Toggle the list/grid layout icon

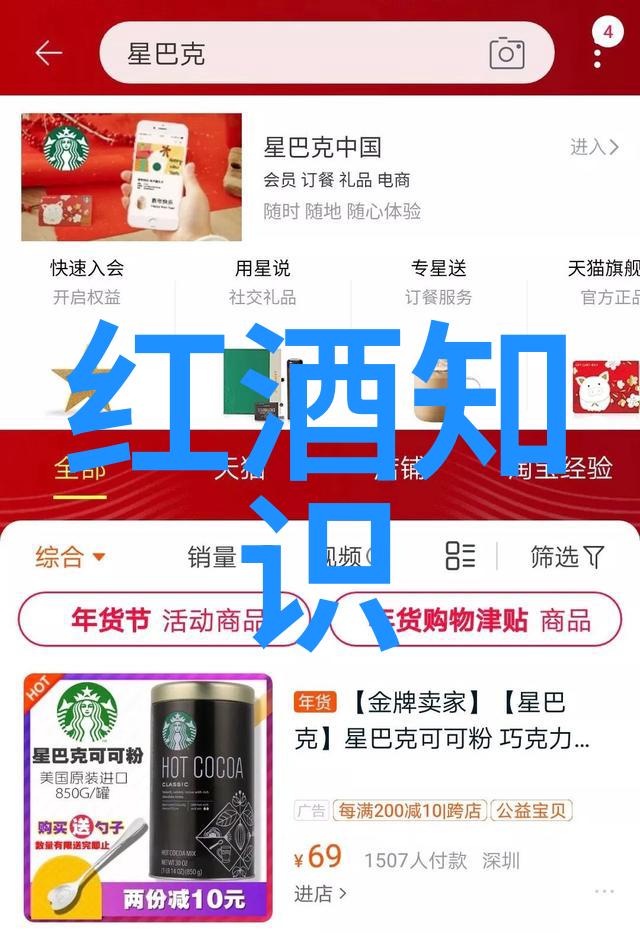[460, 557]
